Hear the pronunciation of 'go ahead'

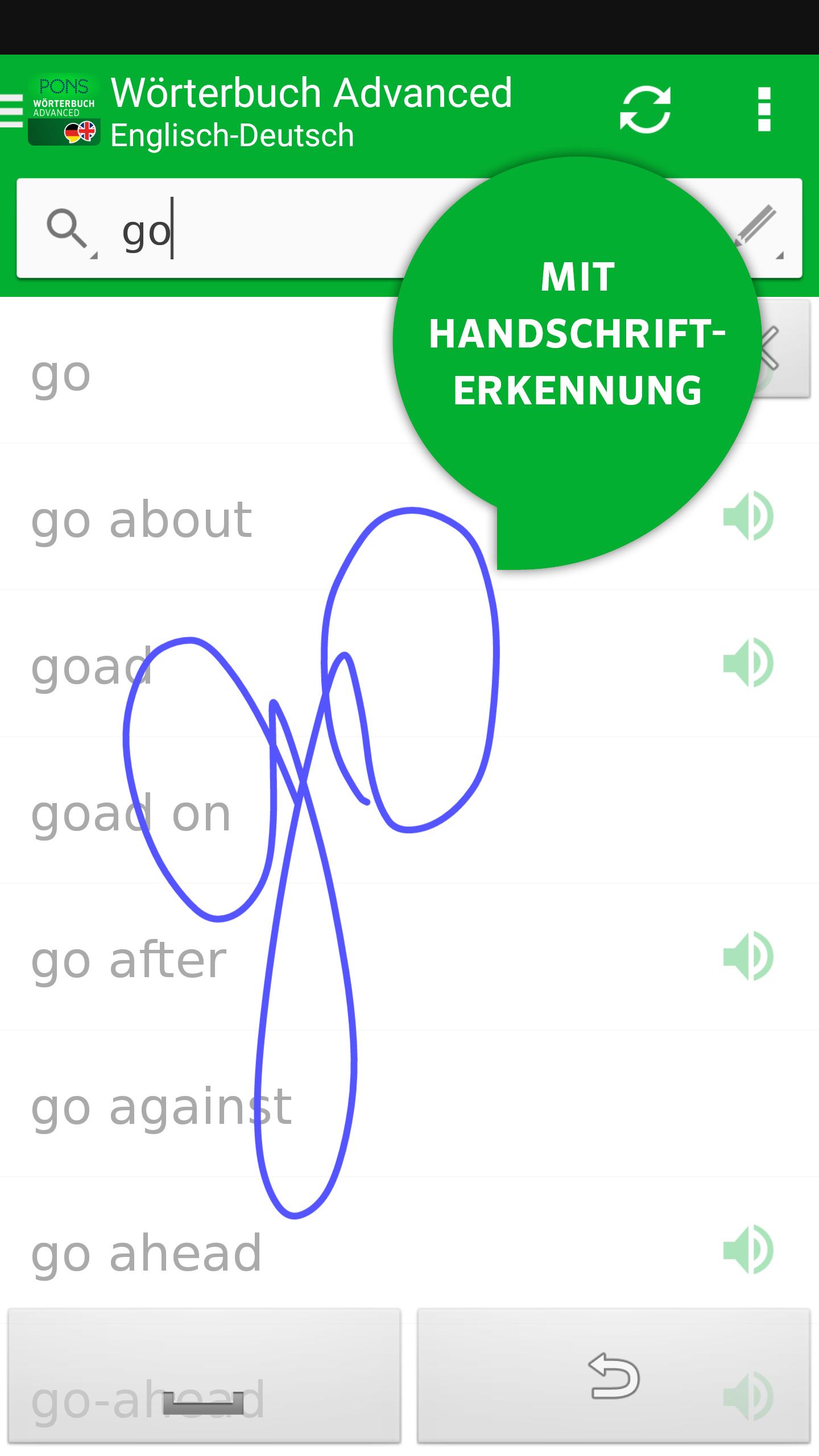(747, 1250)
